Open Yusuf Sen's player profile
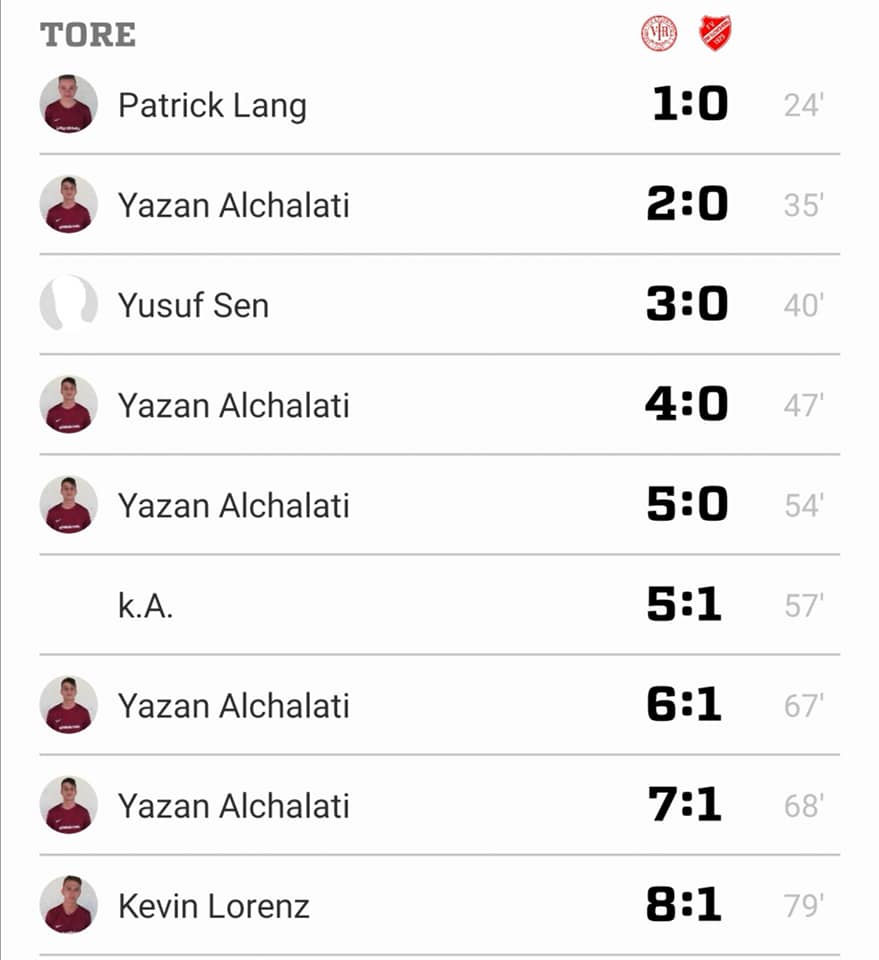This screenshot has height=960, width=879. coord(193,305)
